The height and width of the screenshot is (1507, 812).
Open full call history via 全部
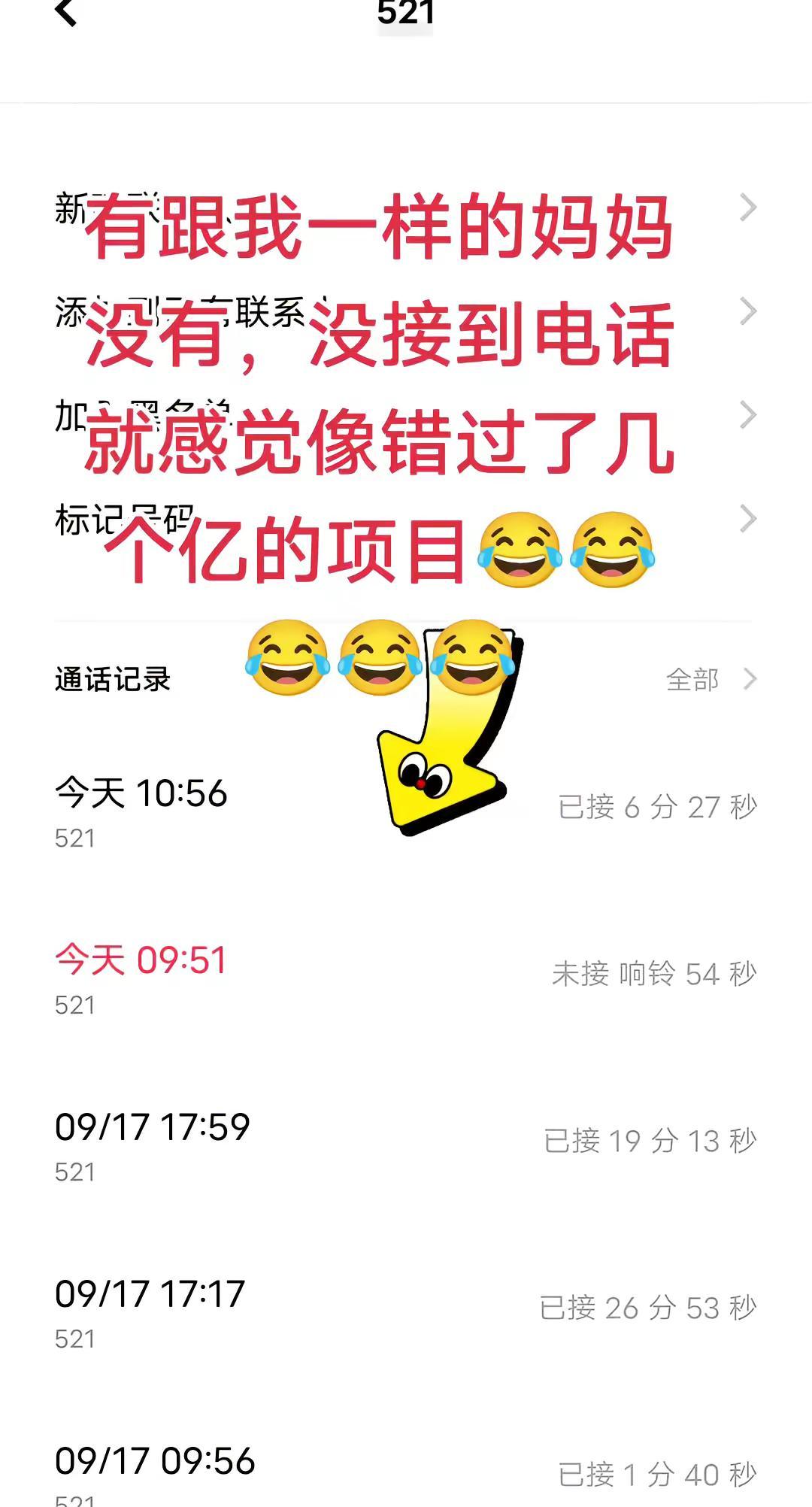tap(691, 678)
